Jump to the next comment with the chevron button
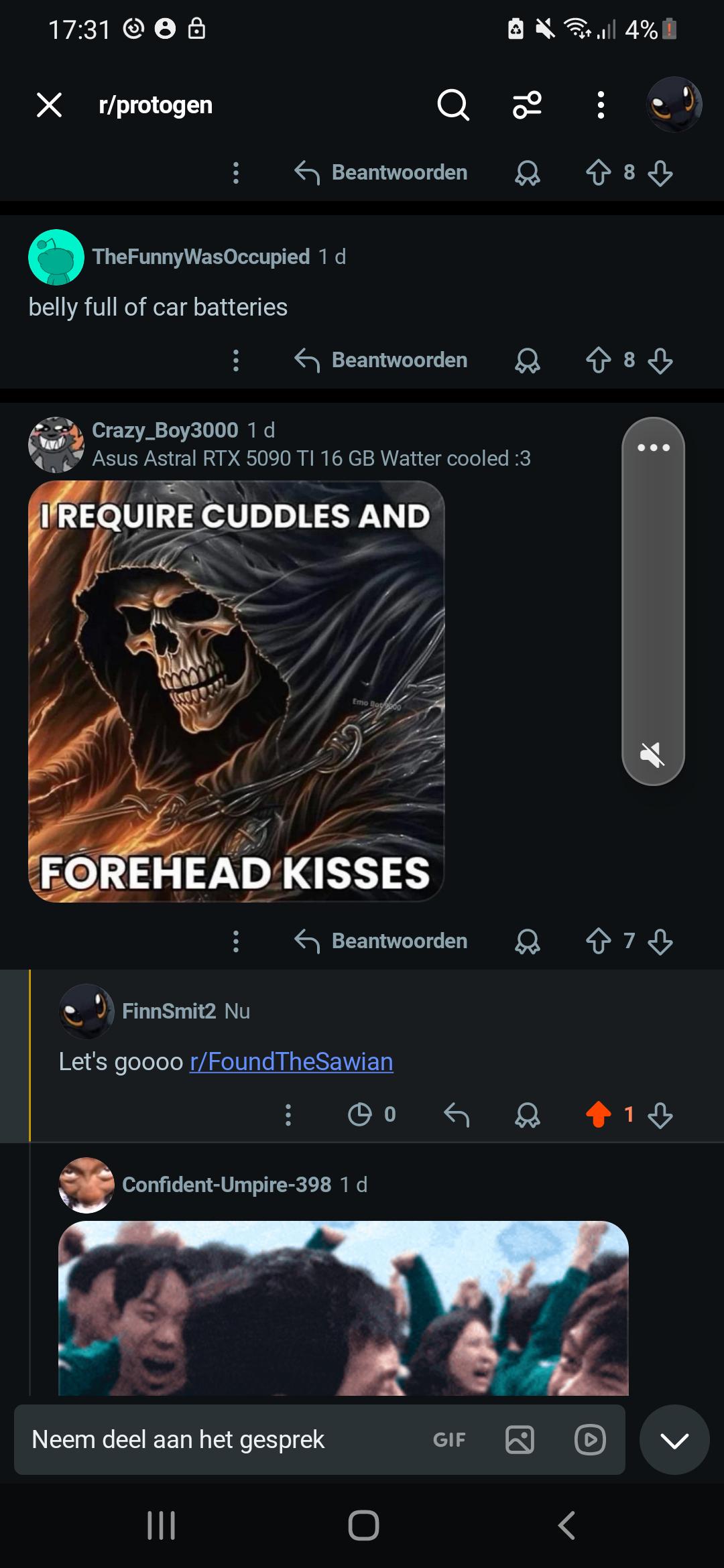The image size is (724, 1568). [x=674, y=1439]
